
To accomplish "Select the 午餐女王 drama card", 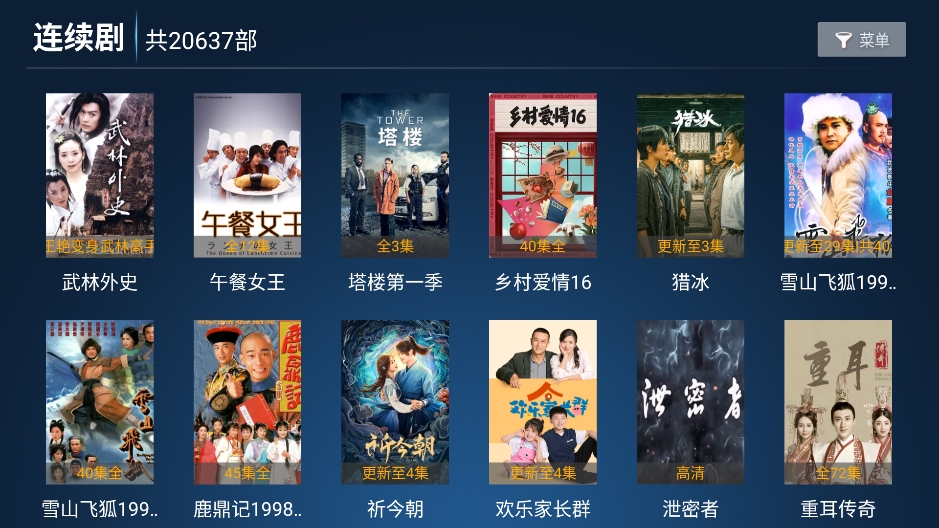I will pos(247,176).
